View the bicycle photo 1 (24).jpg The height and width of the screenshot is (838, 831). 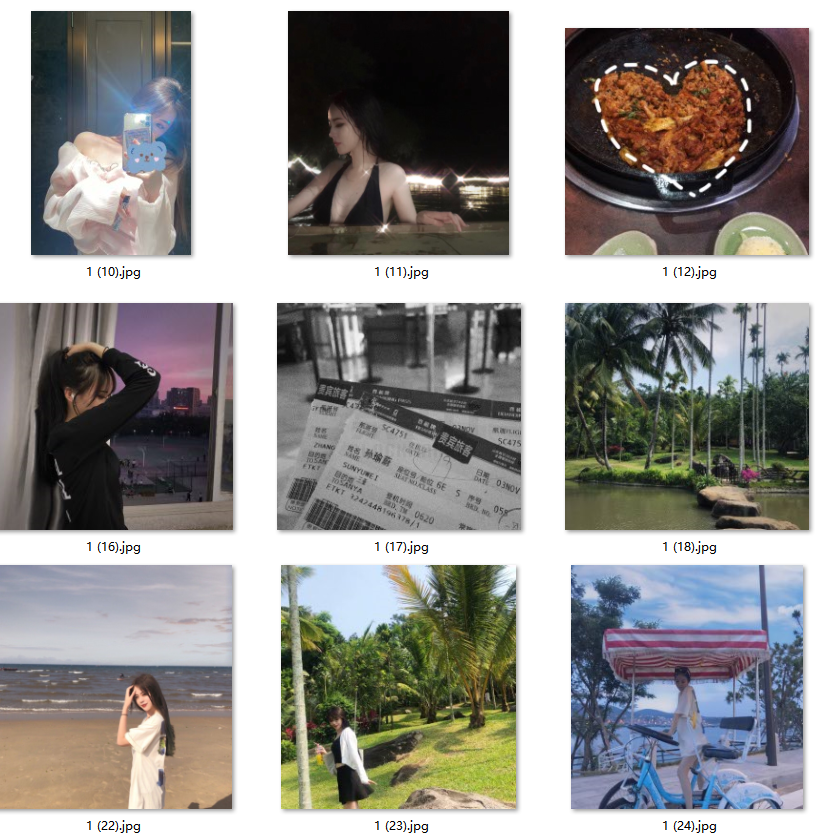[687, 687]
